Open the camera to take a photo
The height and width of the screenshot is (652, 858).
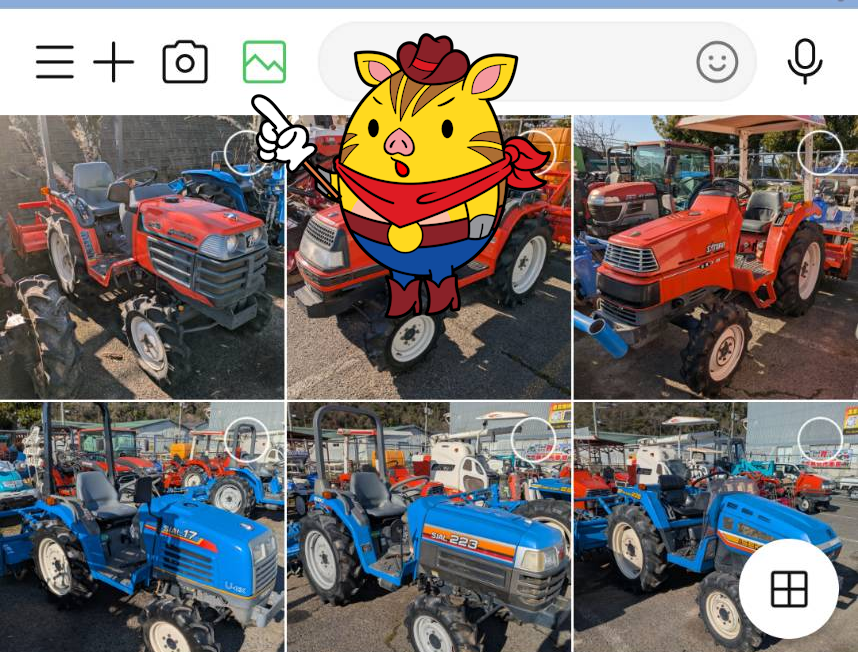[185, 62]
